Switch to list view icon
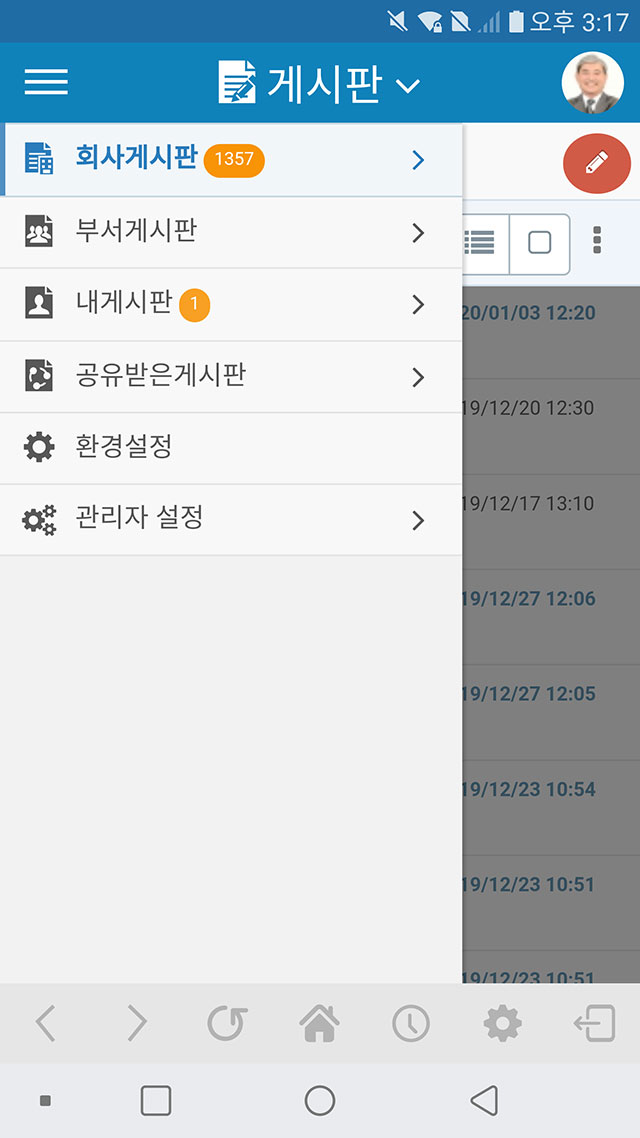Screen dimensions: 640x1138 (482, 244)
